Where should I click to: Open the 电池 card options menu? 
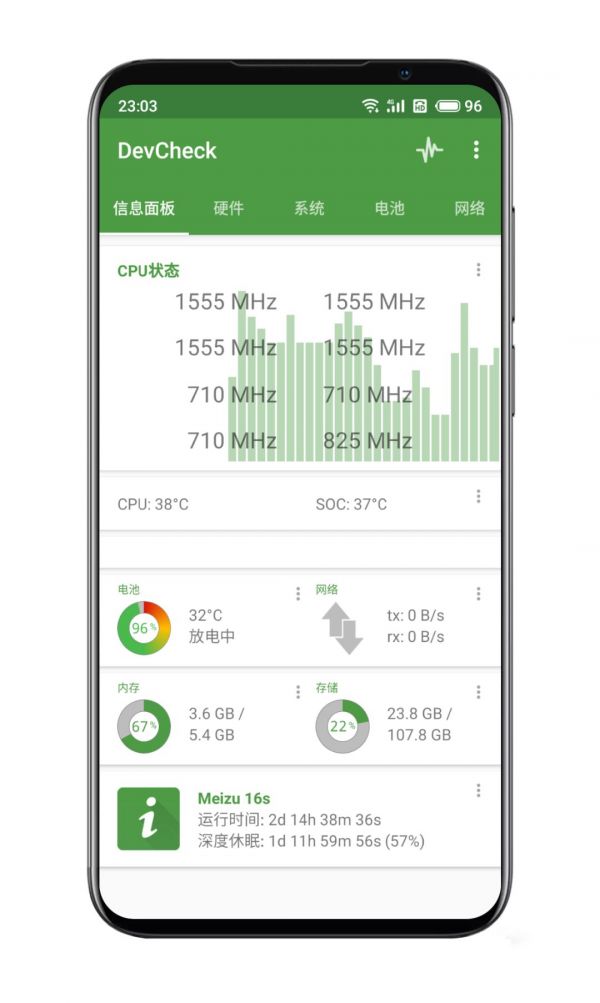point(298,594)
